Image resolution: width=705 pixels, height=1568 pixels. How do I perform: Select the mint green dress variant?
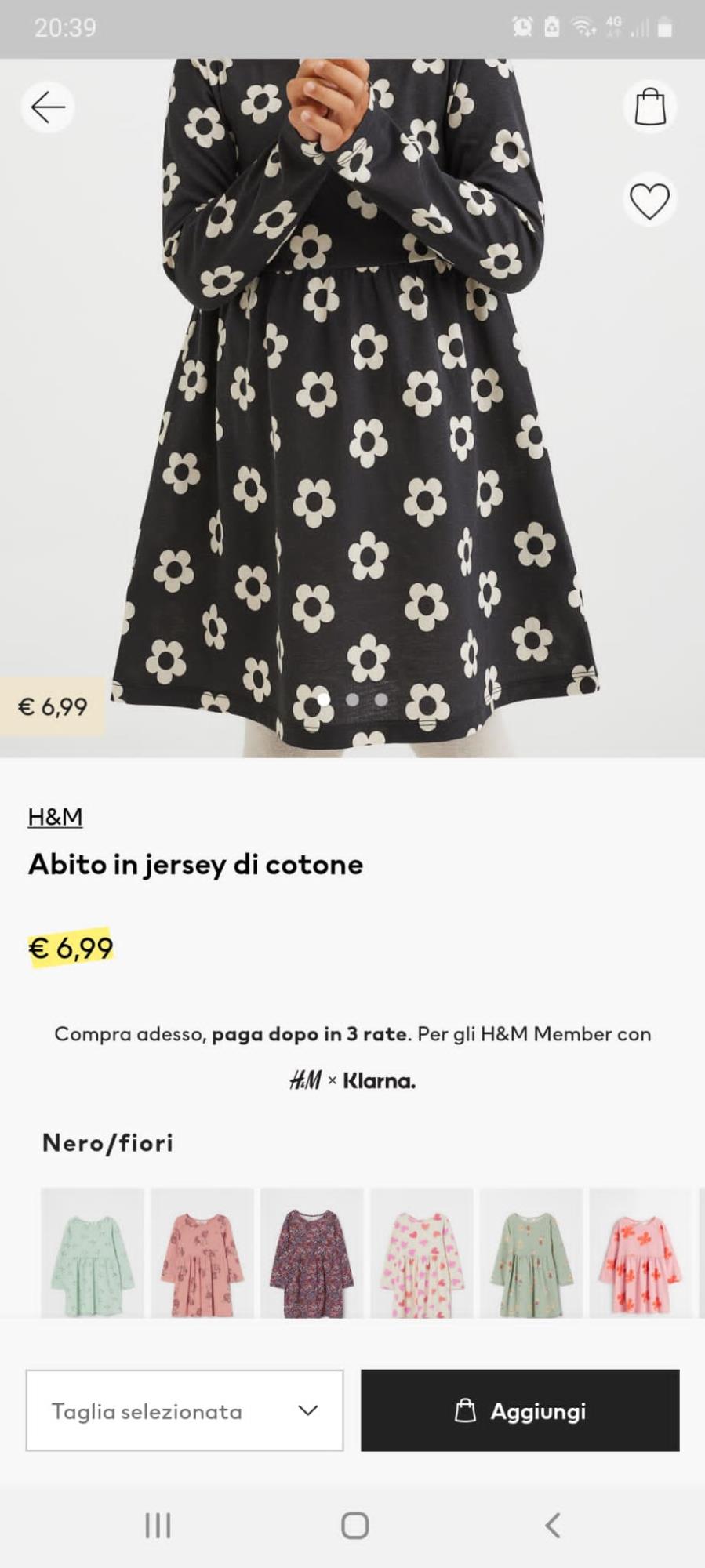tap(93, 1253)
